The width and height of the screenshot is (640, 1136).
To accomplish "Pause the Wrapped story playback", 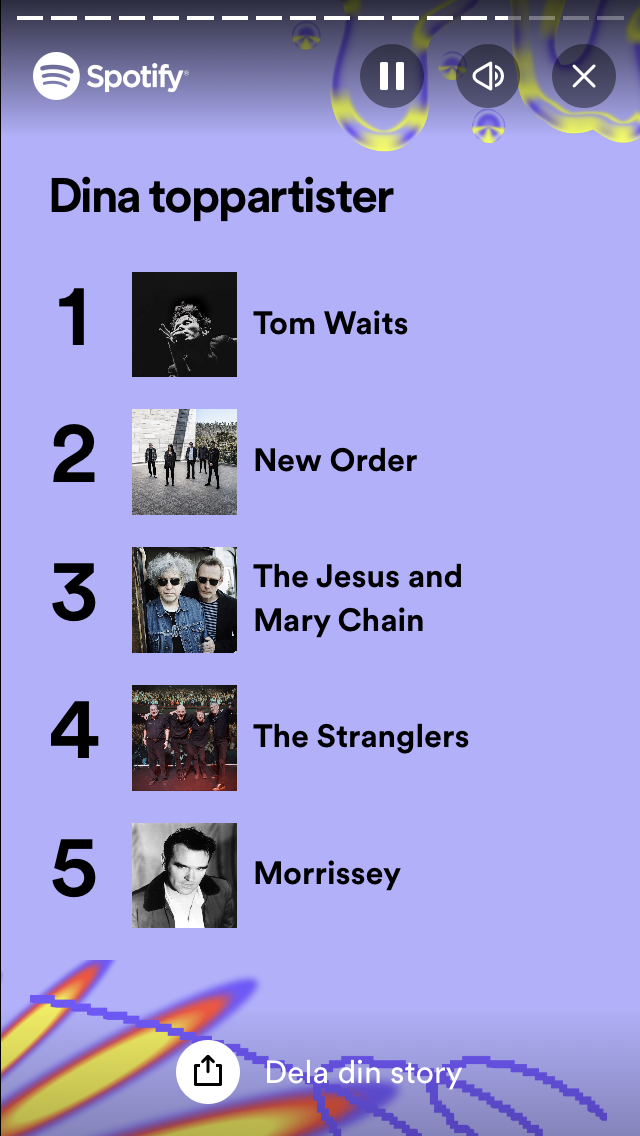I will [392, 76].
